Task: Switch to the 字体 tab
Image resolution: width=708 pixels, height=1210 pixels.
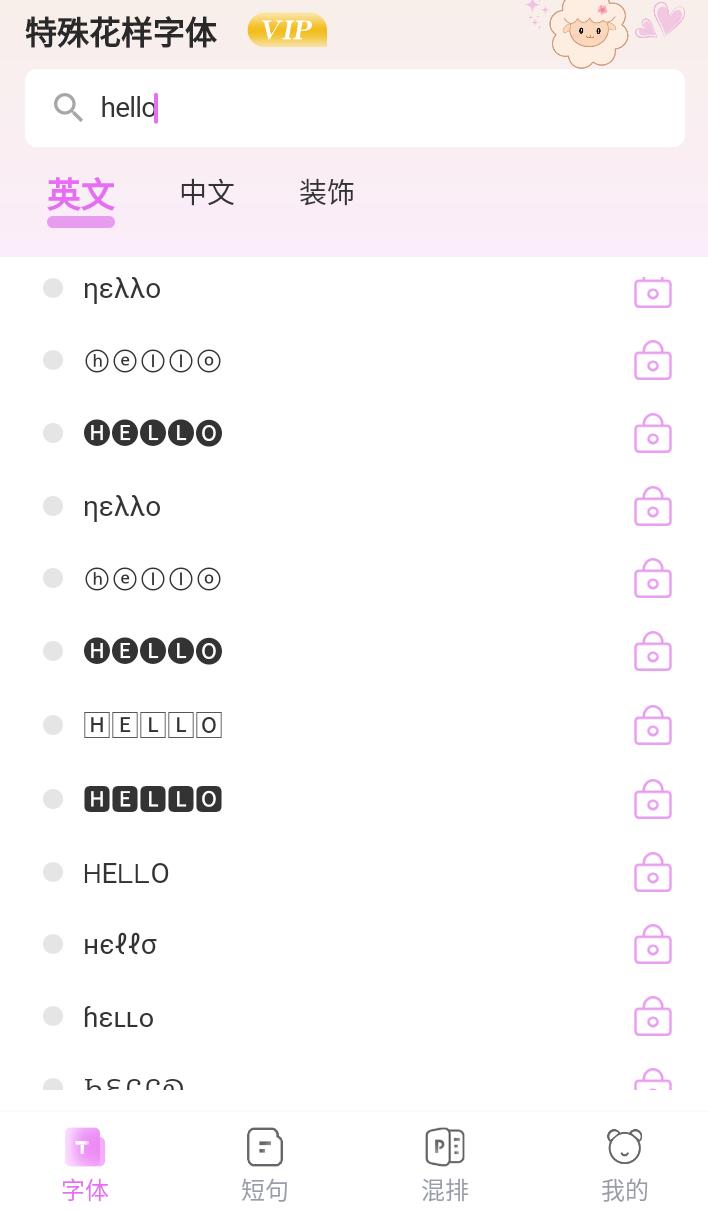Action: pos(85,1165)
